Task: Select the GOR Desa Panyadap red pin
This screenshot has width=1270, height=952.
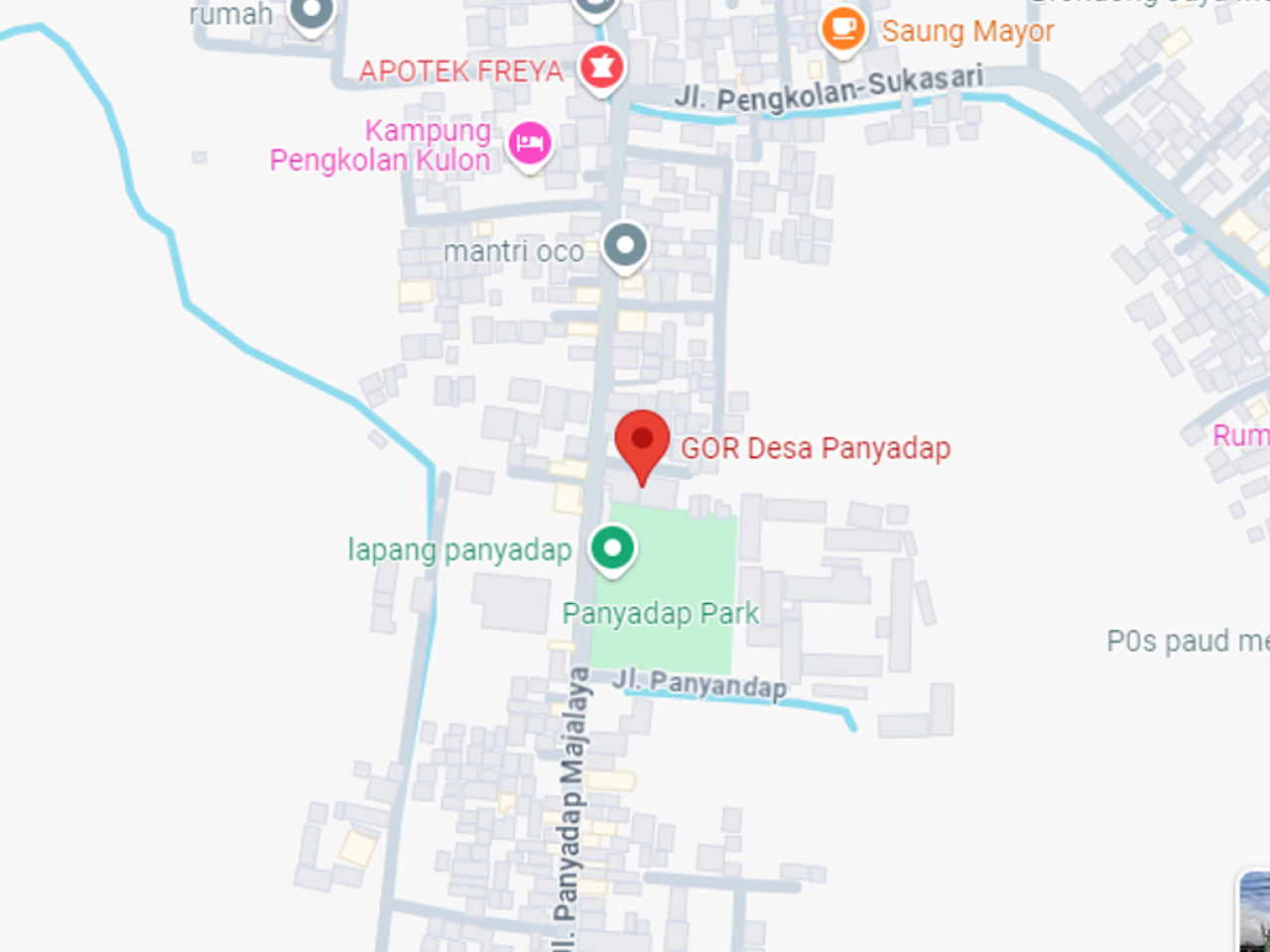Action: coord(642,441)
